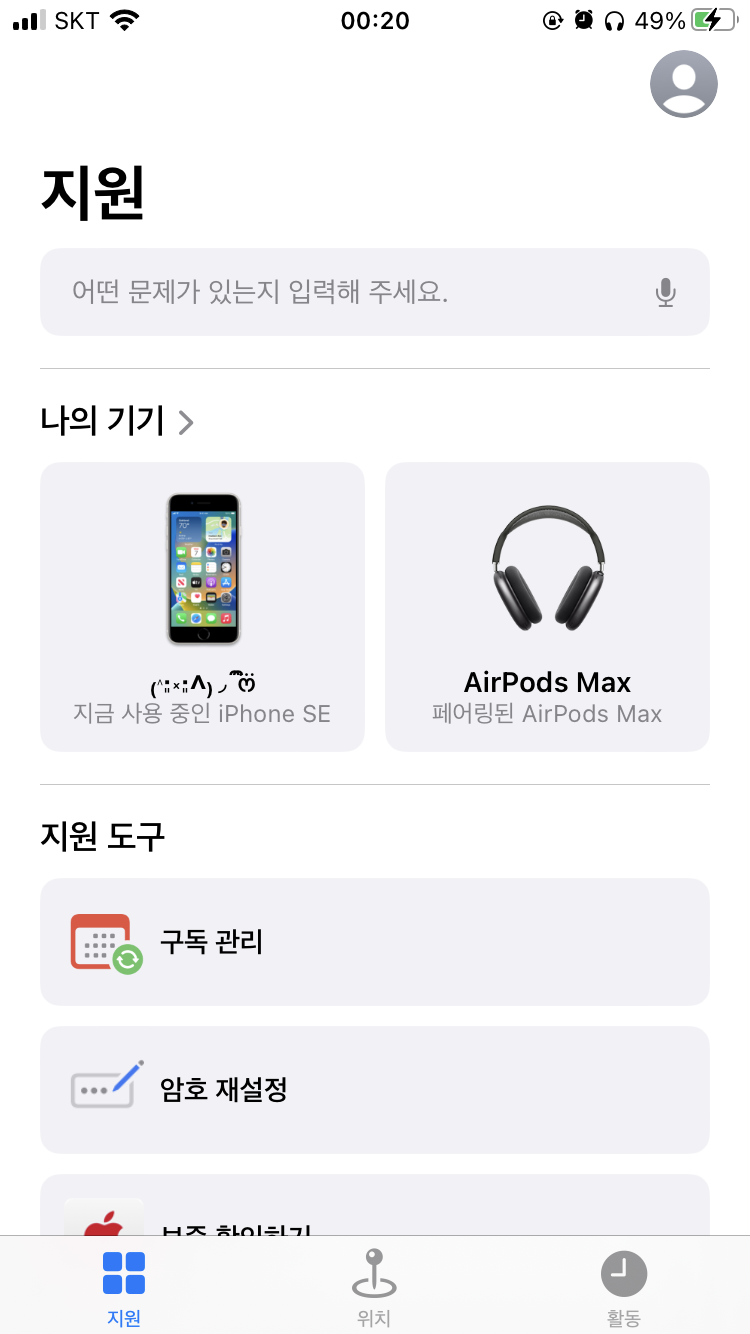Go to the 지원 tab

click(124, 1287)
